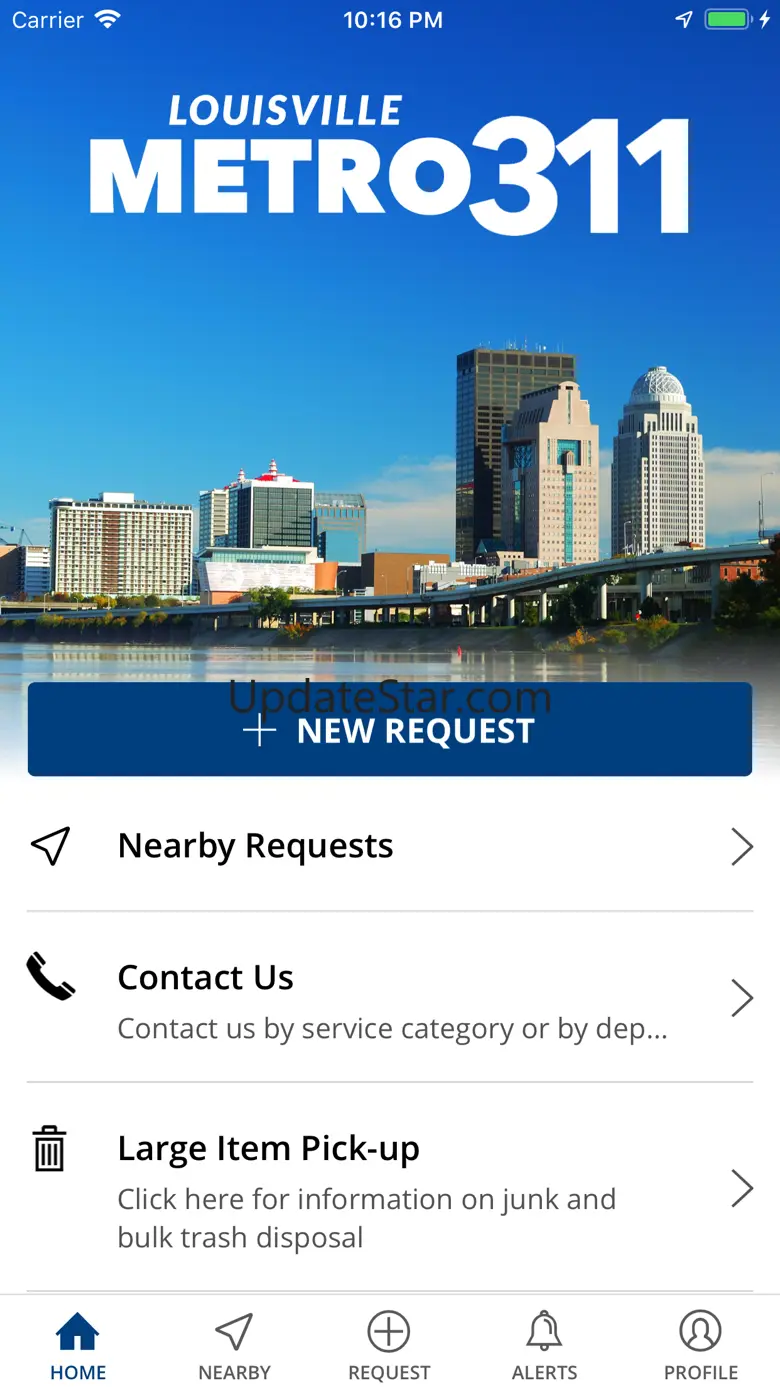This screenshot has height=1387, width=780.
Task: Switch to the Nearby tab
Action: [x=234, y=1346]
